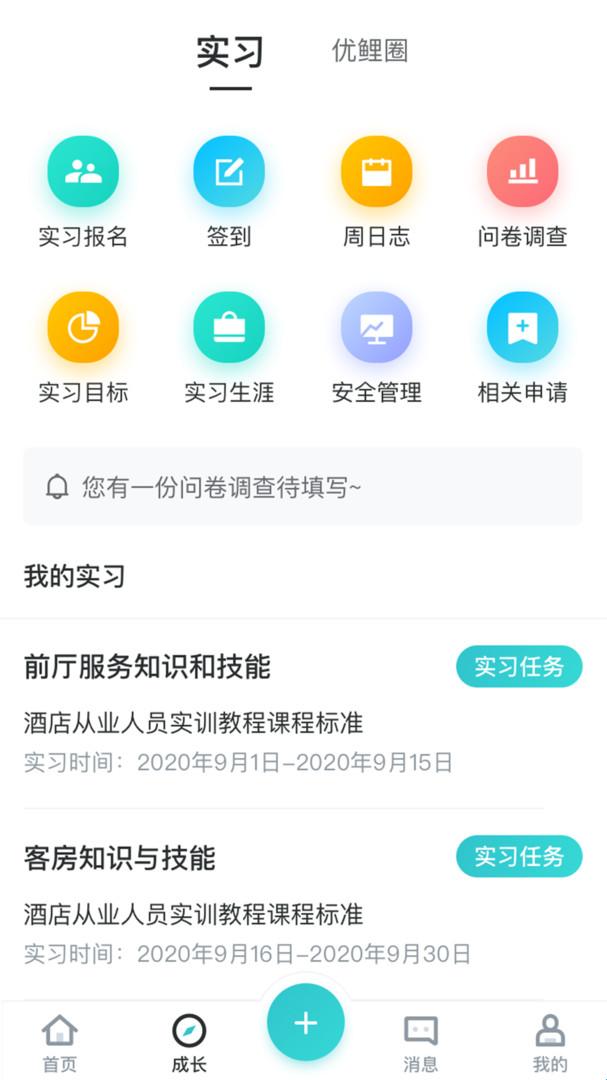Switch to the 优鲤圈 tab
The width and height of the screenshot is (607, 1080).
tap(369, 51)
